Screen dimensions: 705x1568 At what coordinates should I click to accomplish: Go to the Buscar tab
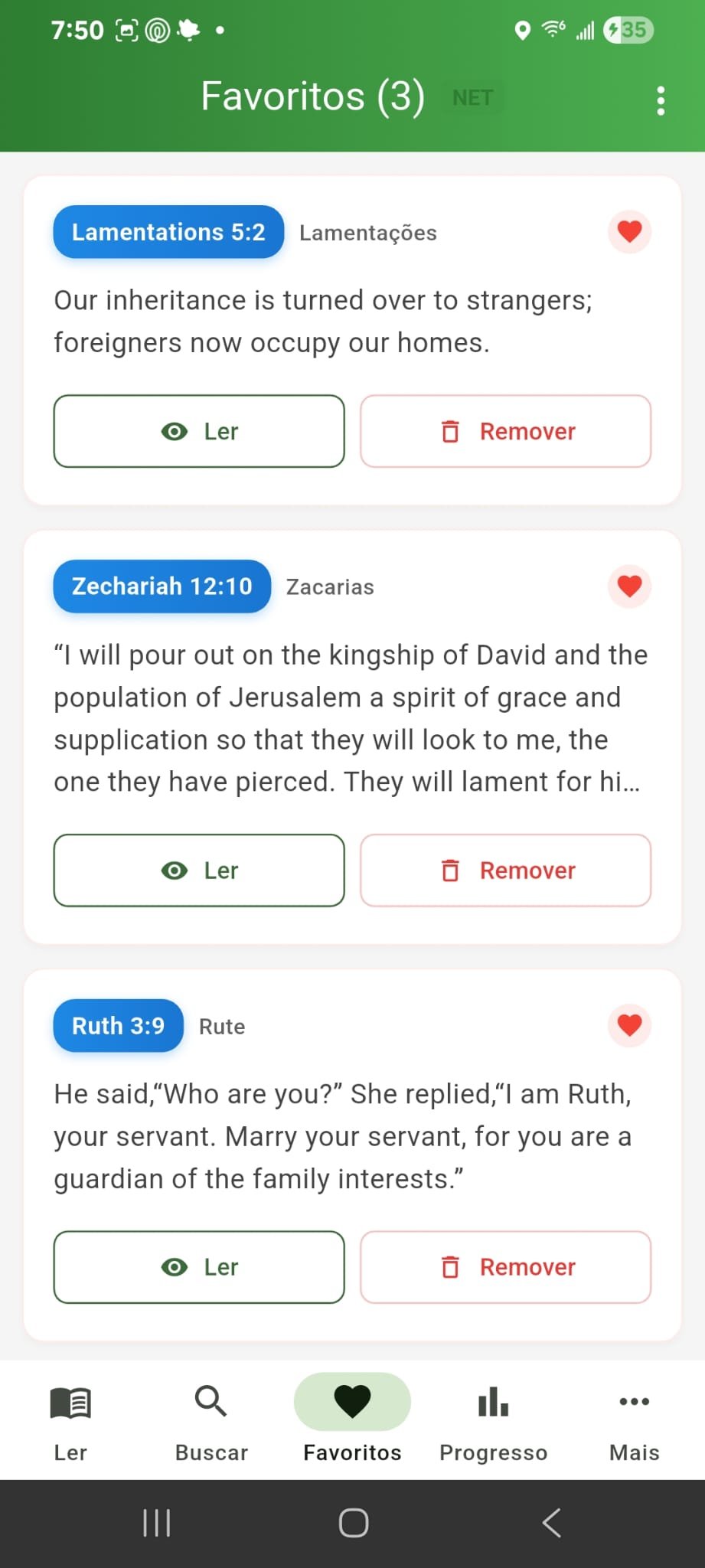pos(211,1420)
